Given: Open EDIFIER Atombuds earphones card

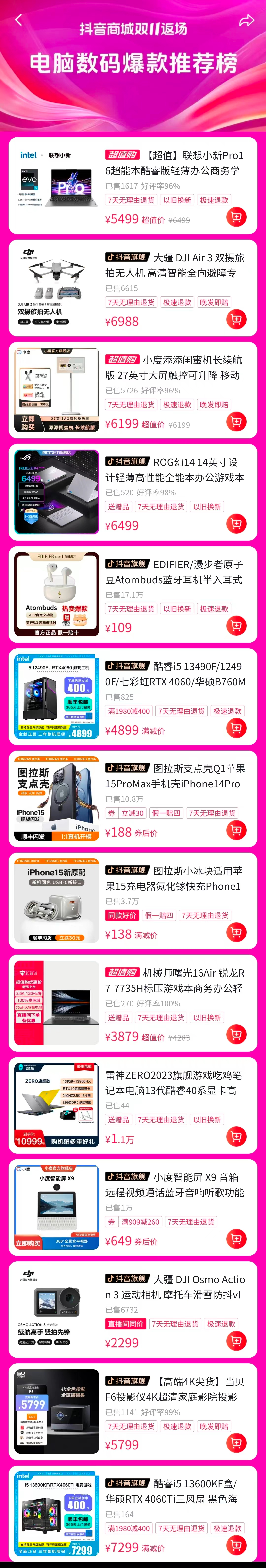Looking at the screenshot, I should (173, 572).
